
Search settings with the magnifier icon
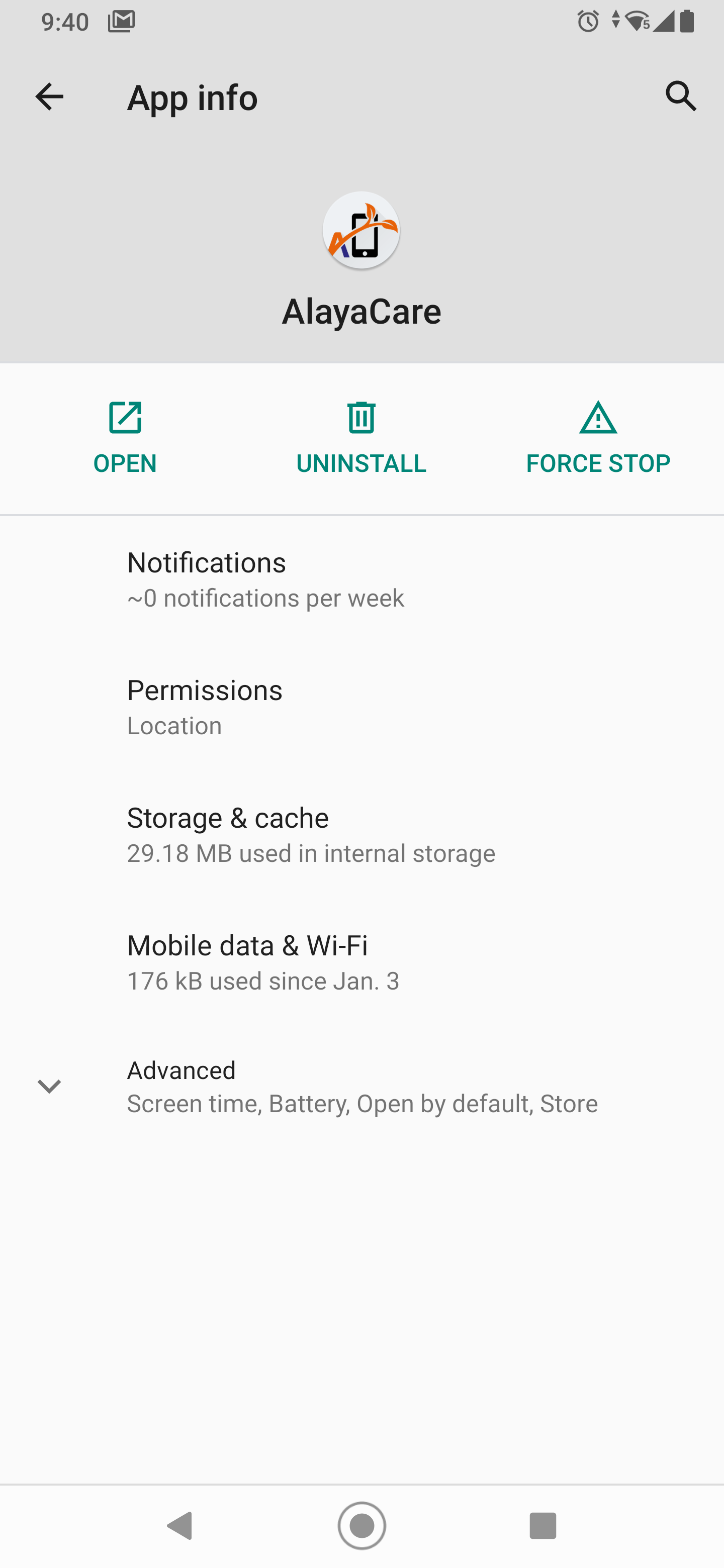tap(680, 97)
